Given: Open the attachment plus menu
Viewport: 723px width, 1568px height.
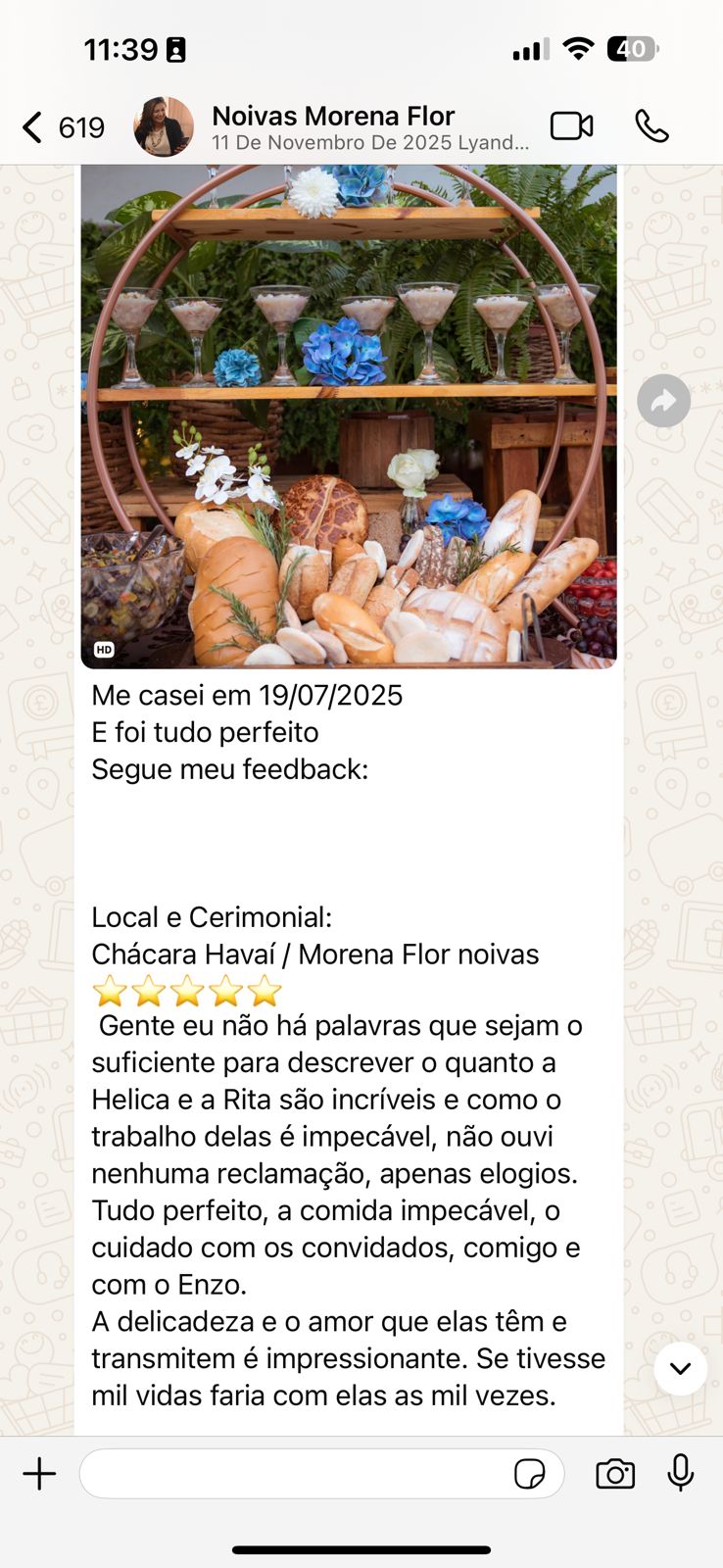Looking at the screenshot, I should [x=39, y=1474].
